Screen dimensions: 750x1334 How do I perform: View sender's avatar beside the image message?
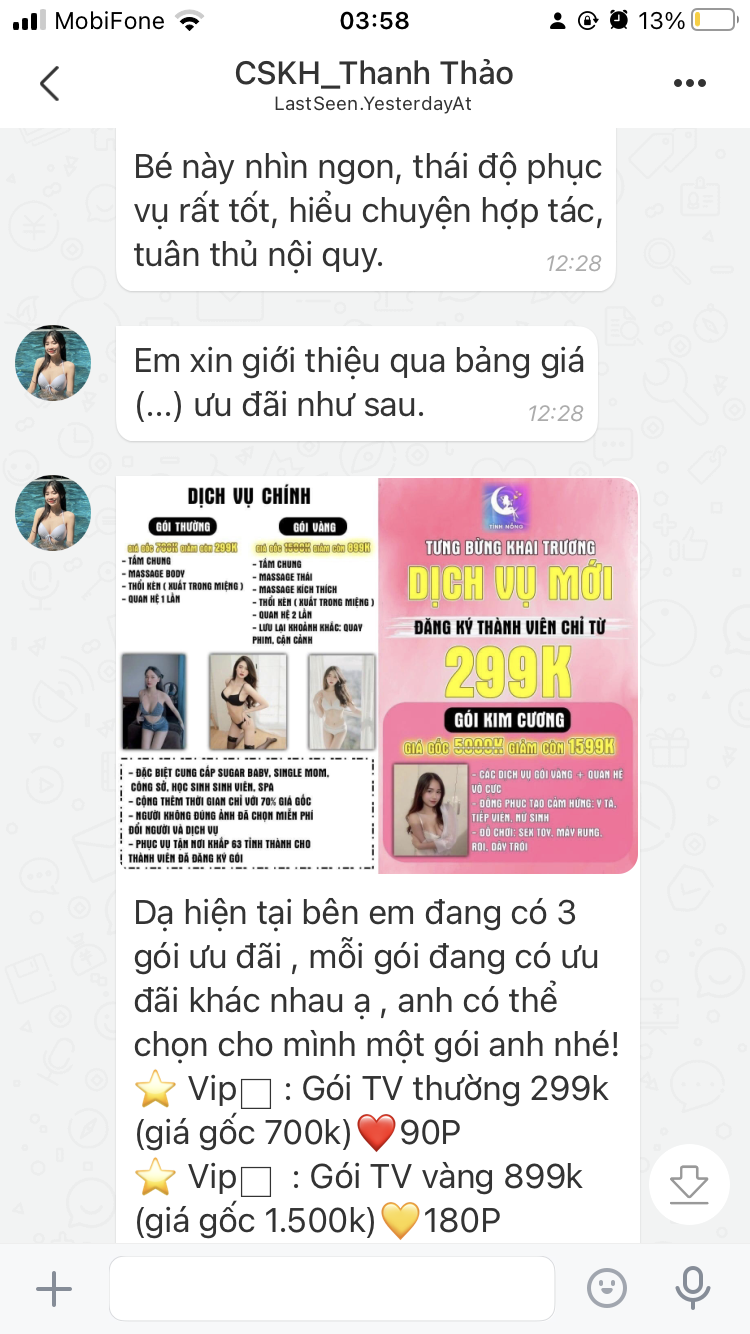tap(53, 513)
